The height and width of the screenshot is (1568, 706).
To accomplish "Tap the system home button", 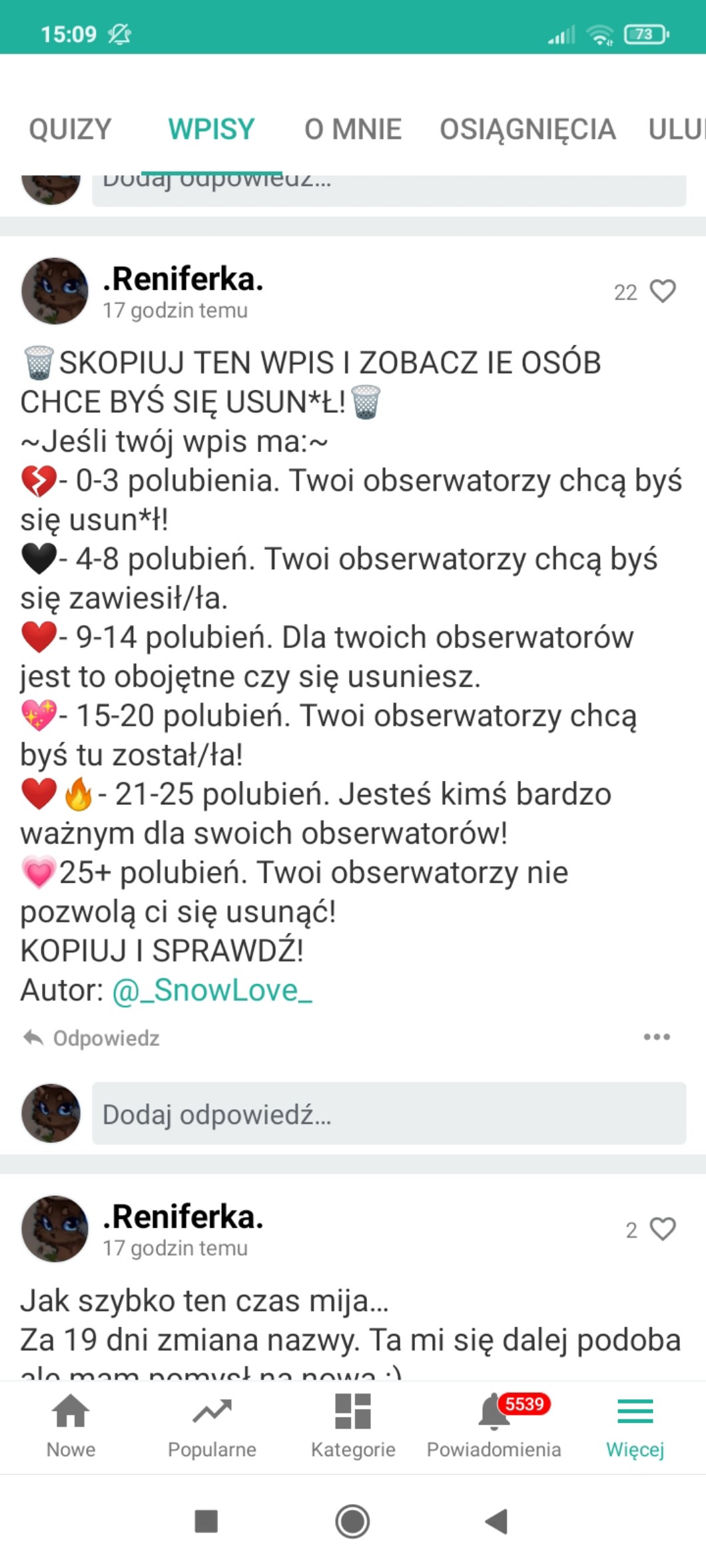I will click(x=352, y=1521).
